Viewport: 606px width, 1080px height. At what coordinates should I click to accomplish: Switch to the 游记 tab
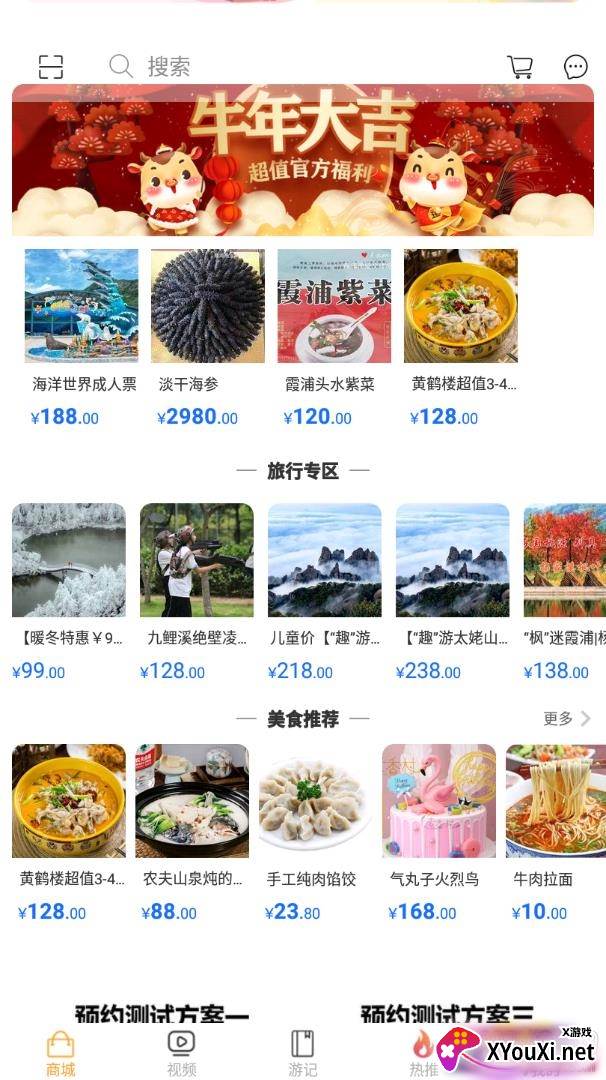(x=302, y=1053)
